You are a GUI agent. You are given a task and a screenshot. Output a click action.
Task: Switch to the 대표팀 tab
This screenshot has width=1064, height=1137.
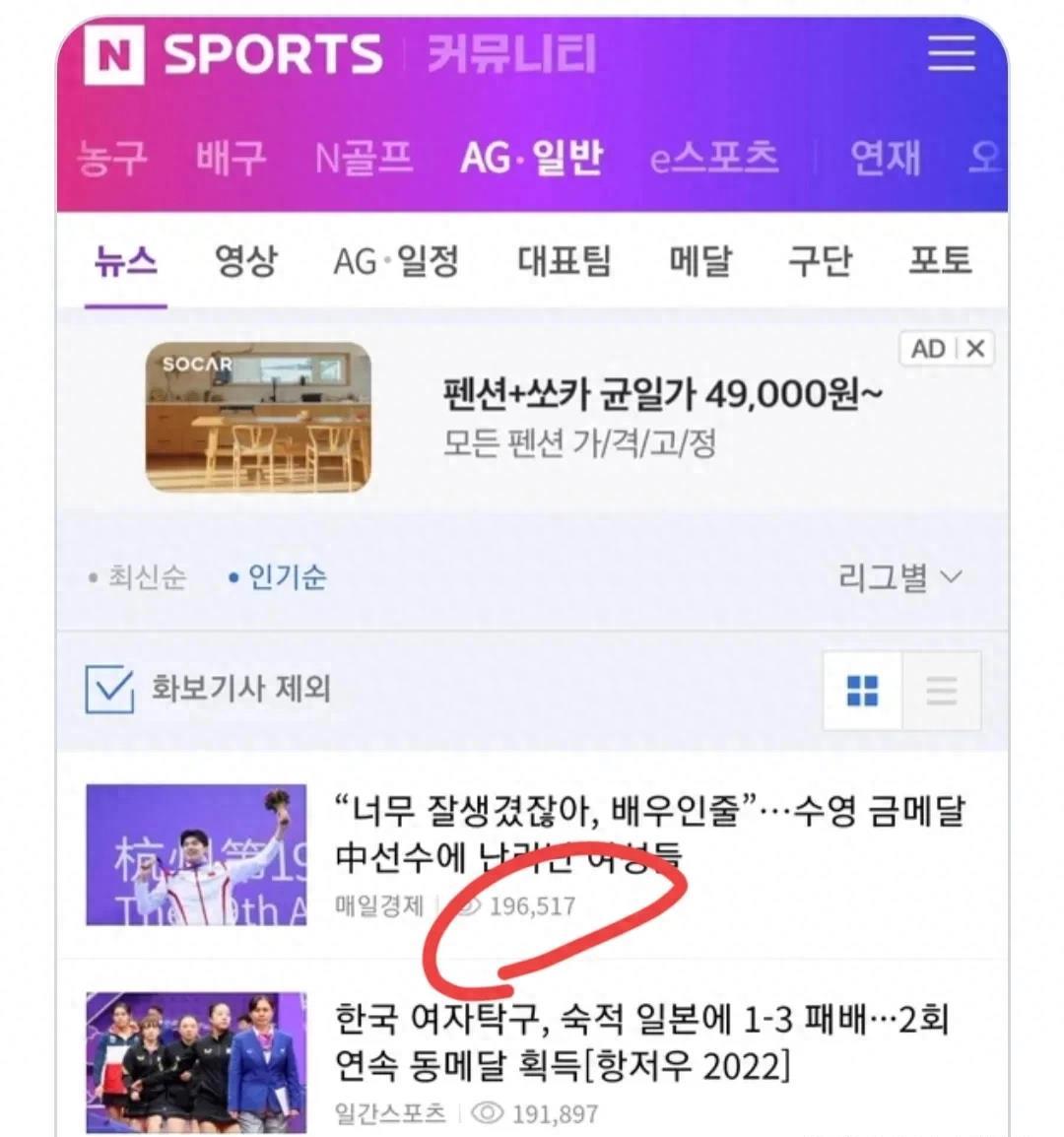click(x=565, y=261)
